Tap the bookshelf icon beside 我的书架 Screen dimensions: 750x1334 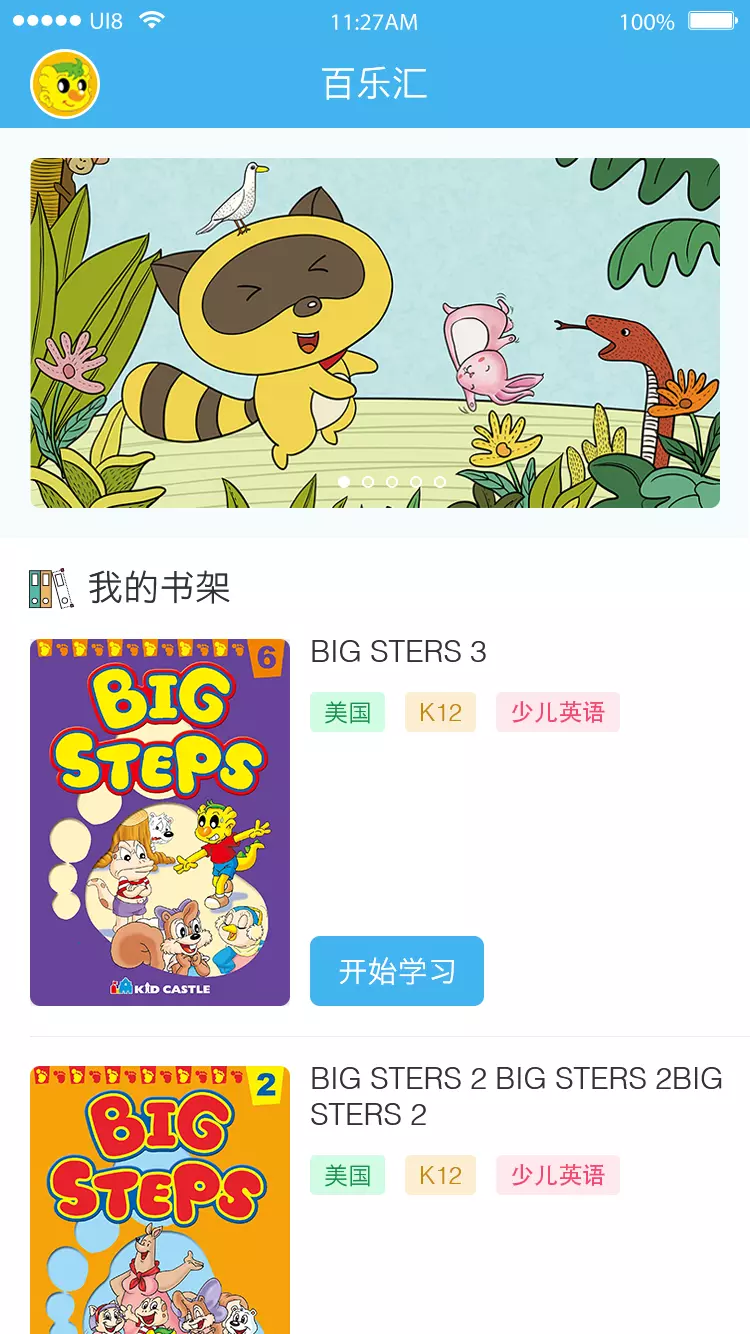coord(49,588)
